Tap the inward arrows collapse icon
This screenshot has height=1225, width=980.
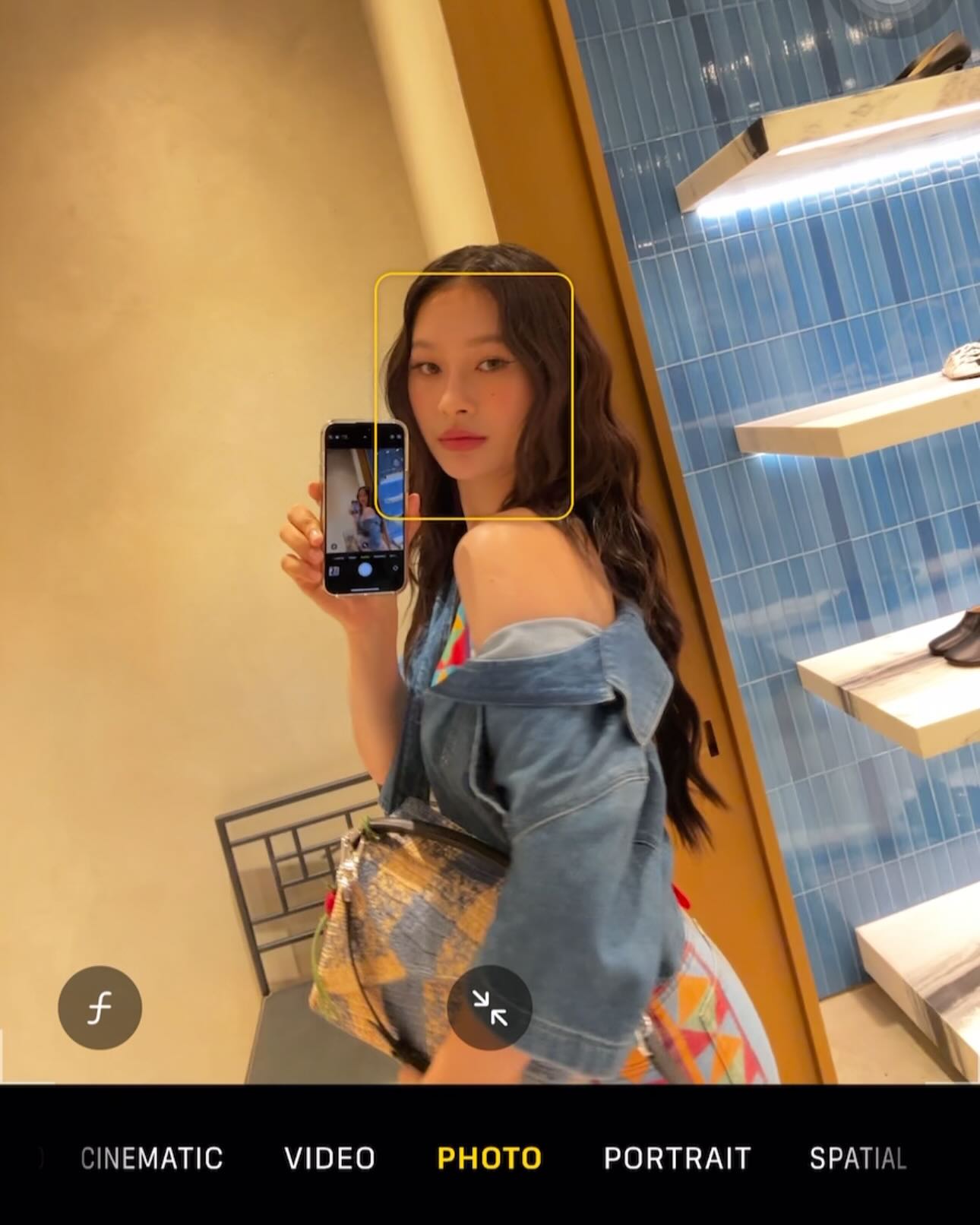(x=490, y=1008)
